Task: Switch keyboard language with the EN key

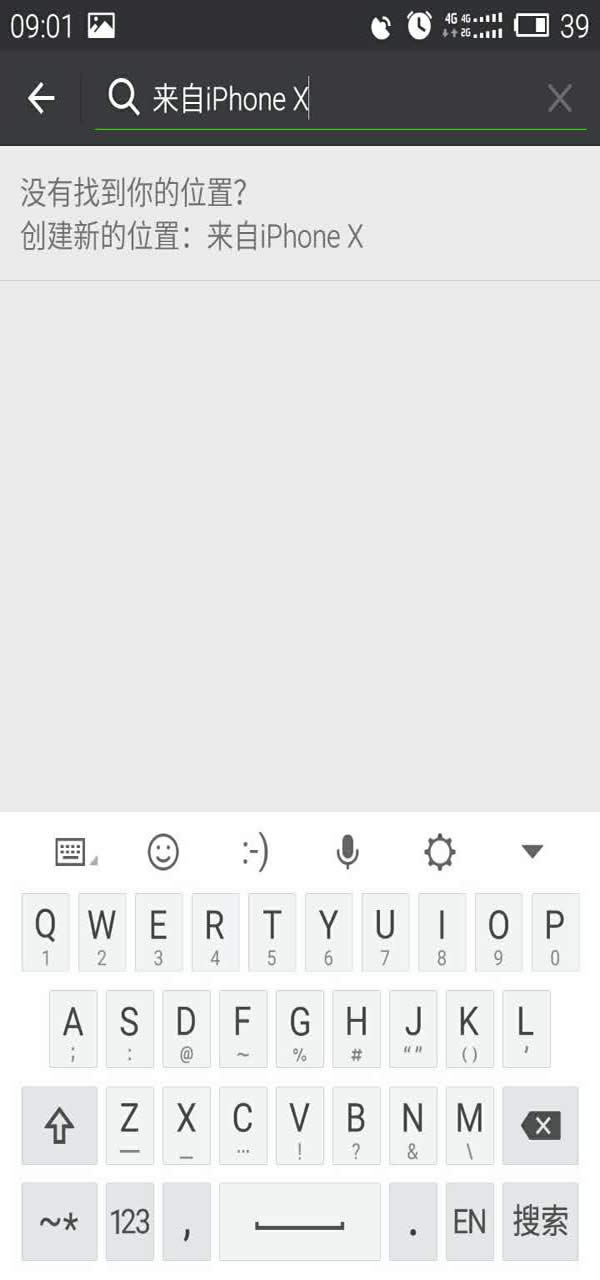Action: [x=469, y=1221]
